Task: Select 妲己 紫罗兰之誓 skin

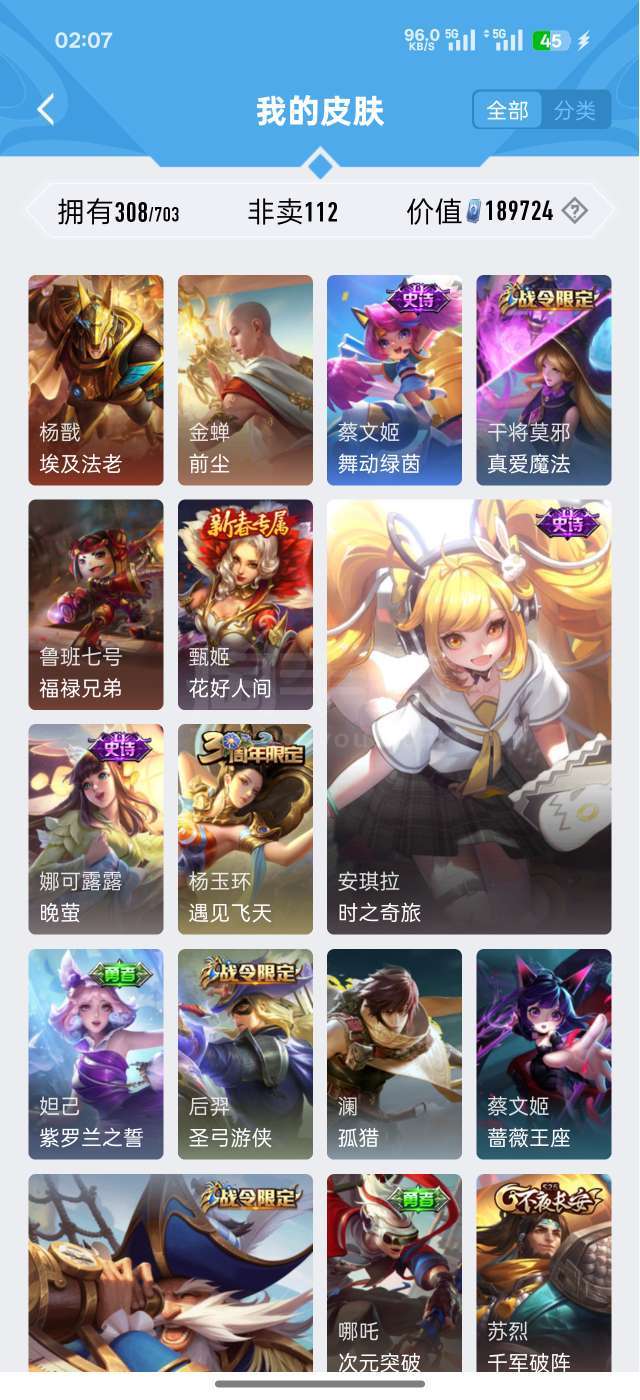Action: coord(96,1054)
